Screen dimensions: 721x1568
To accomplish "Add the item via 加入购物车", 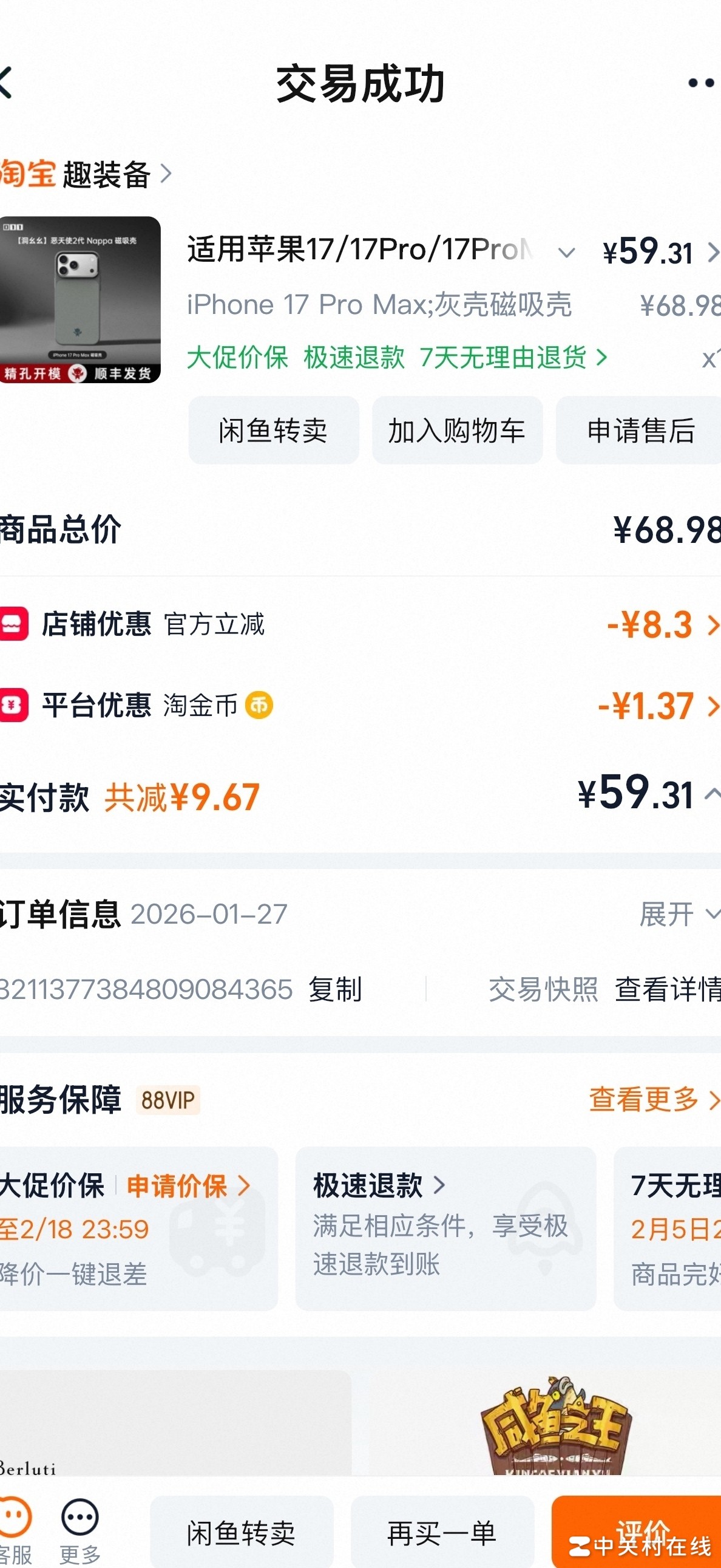I will coord(457,431).
